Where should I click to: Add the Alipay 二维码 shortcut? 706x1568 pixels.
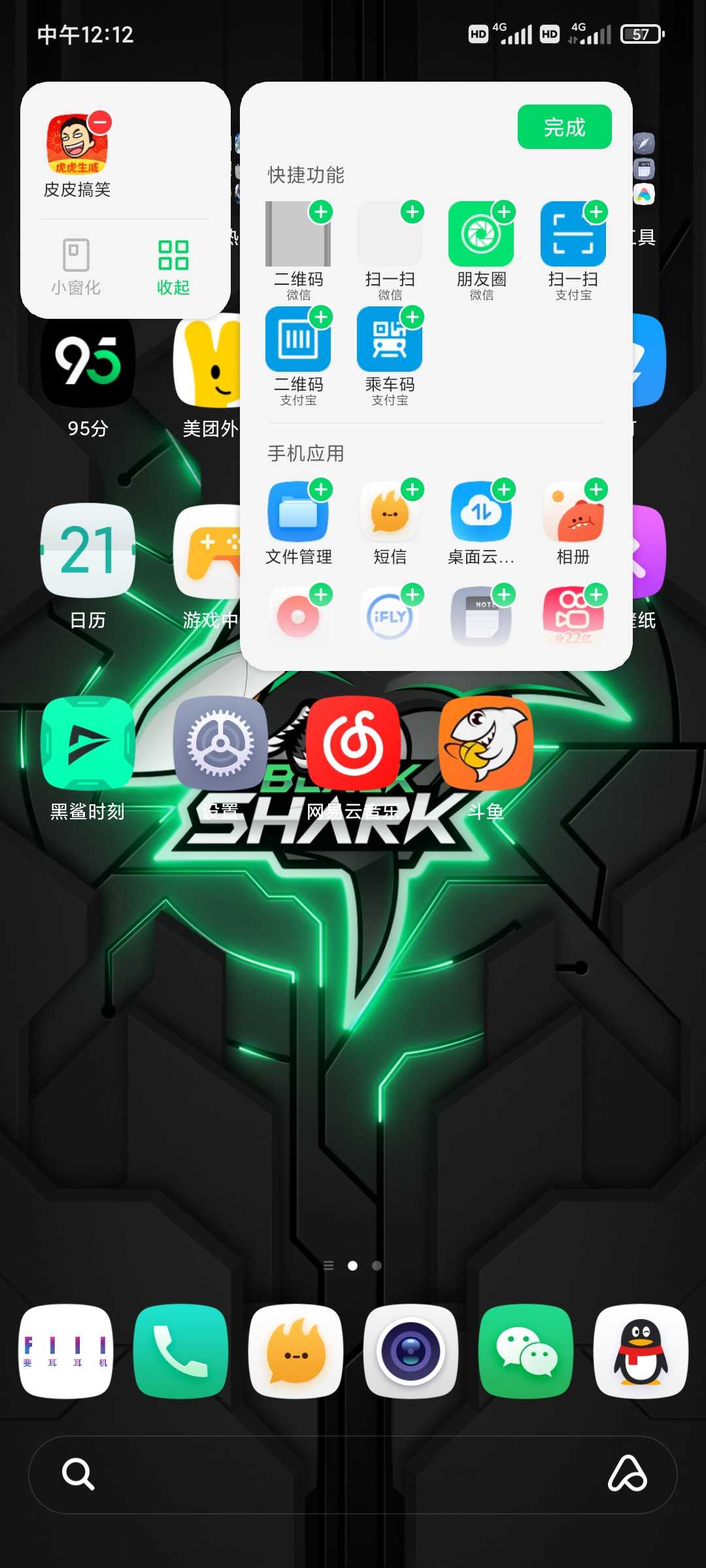tap(321, 317)
